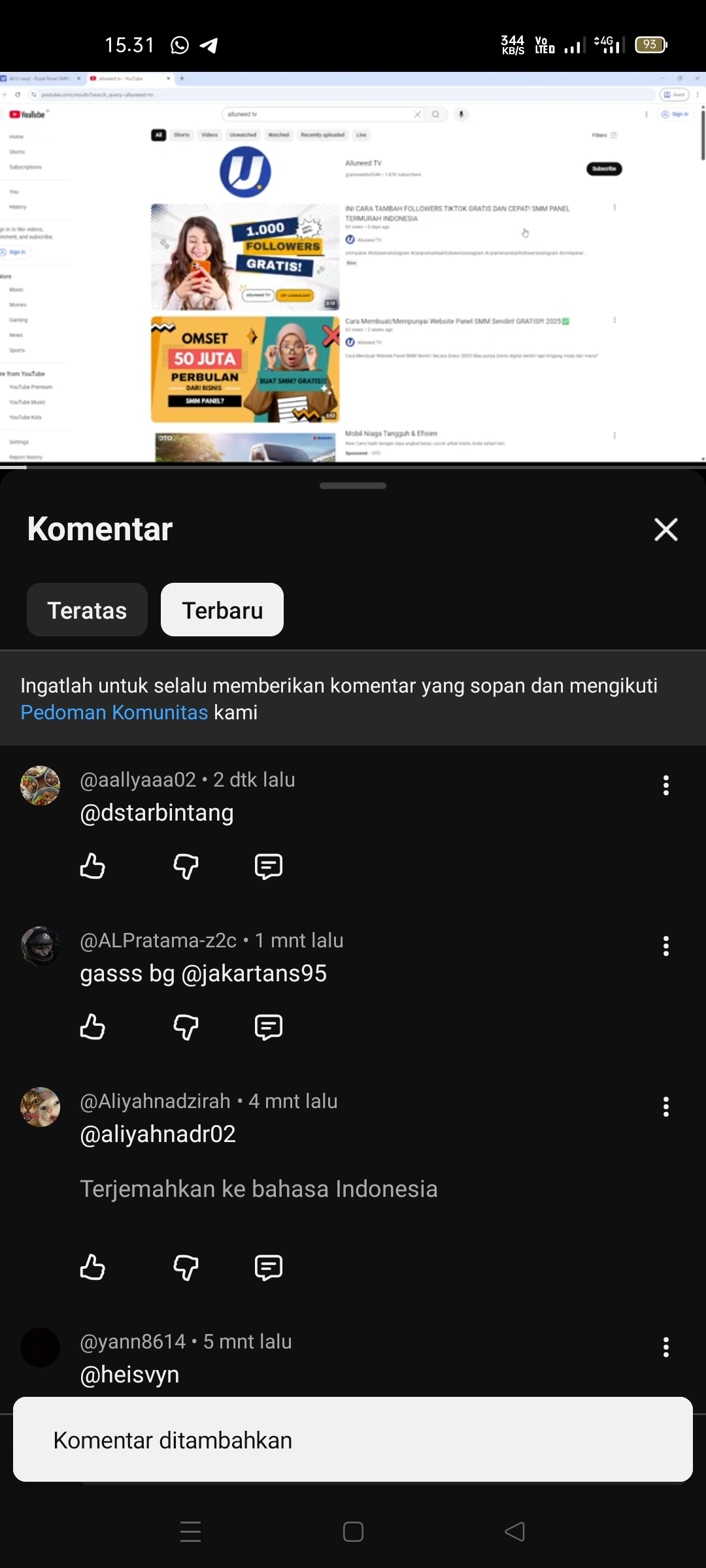Dislike the comment by @aallyaaa02
The image size is (706, 1568).
186,866
